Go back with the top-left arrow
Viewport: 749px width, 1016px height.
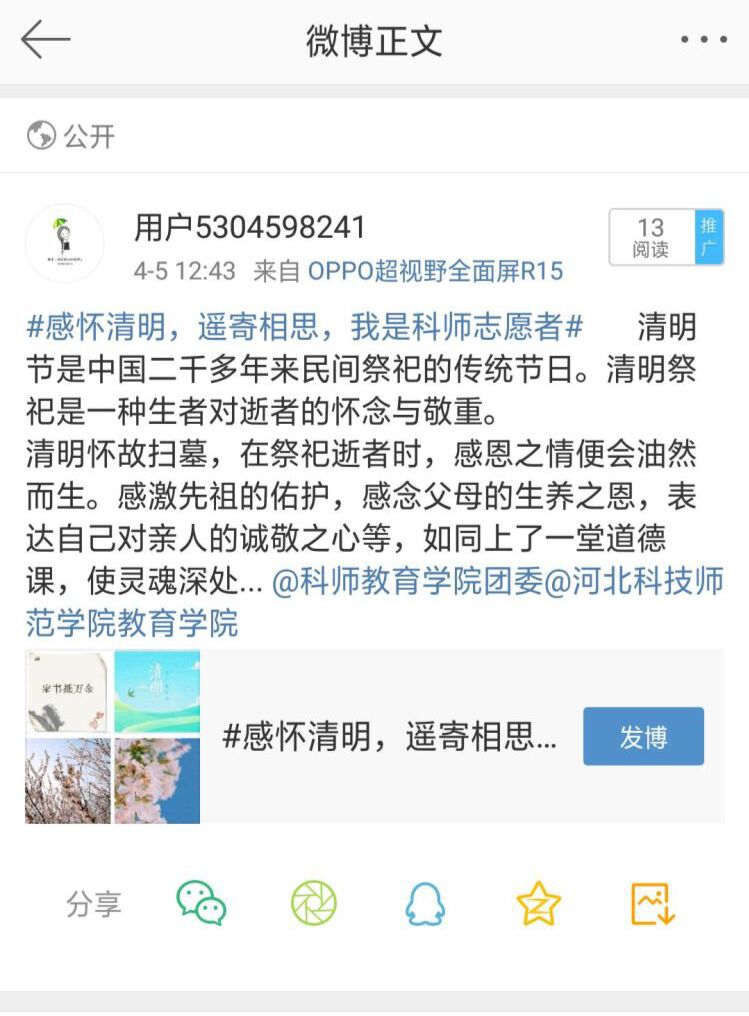(46, 40)
